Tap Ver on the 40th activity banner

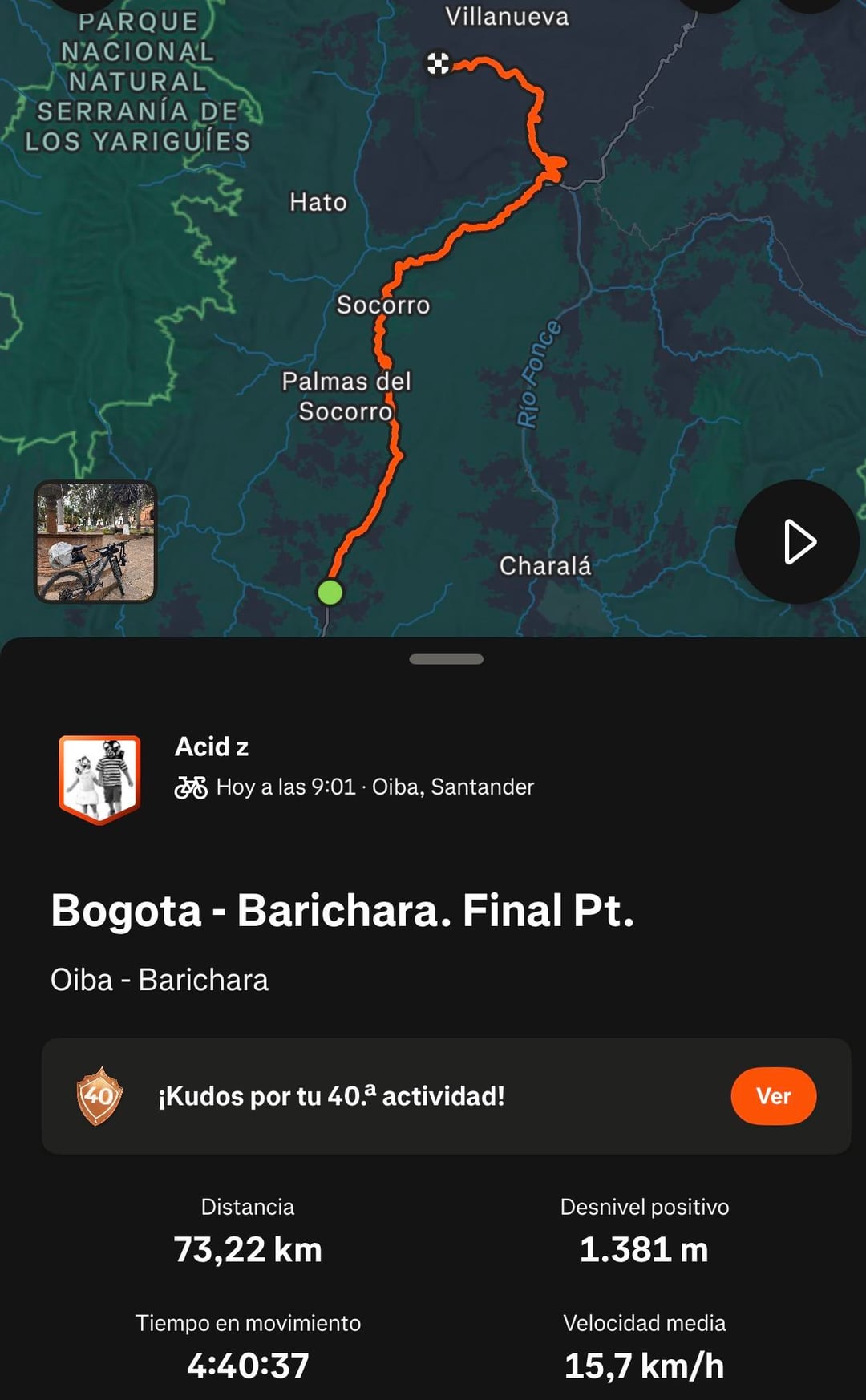click(x=773, y=1095)
